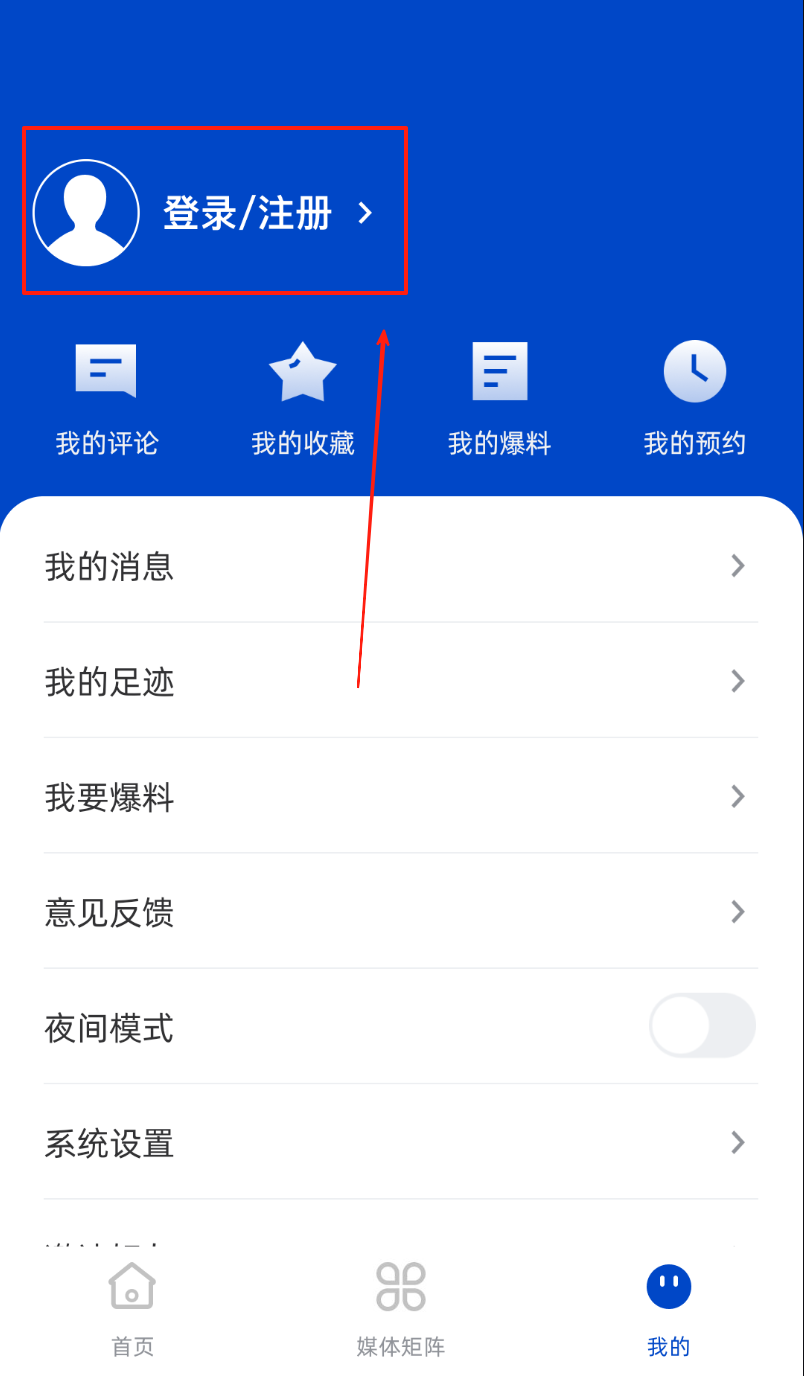Select the 我的 tab
804x1376 pixels.
(x=669, y=1306)
